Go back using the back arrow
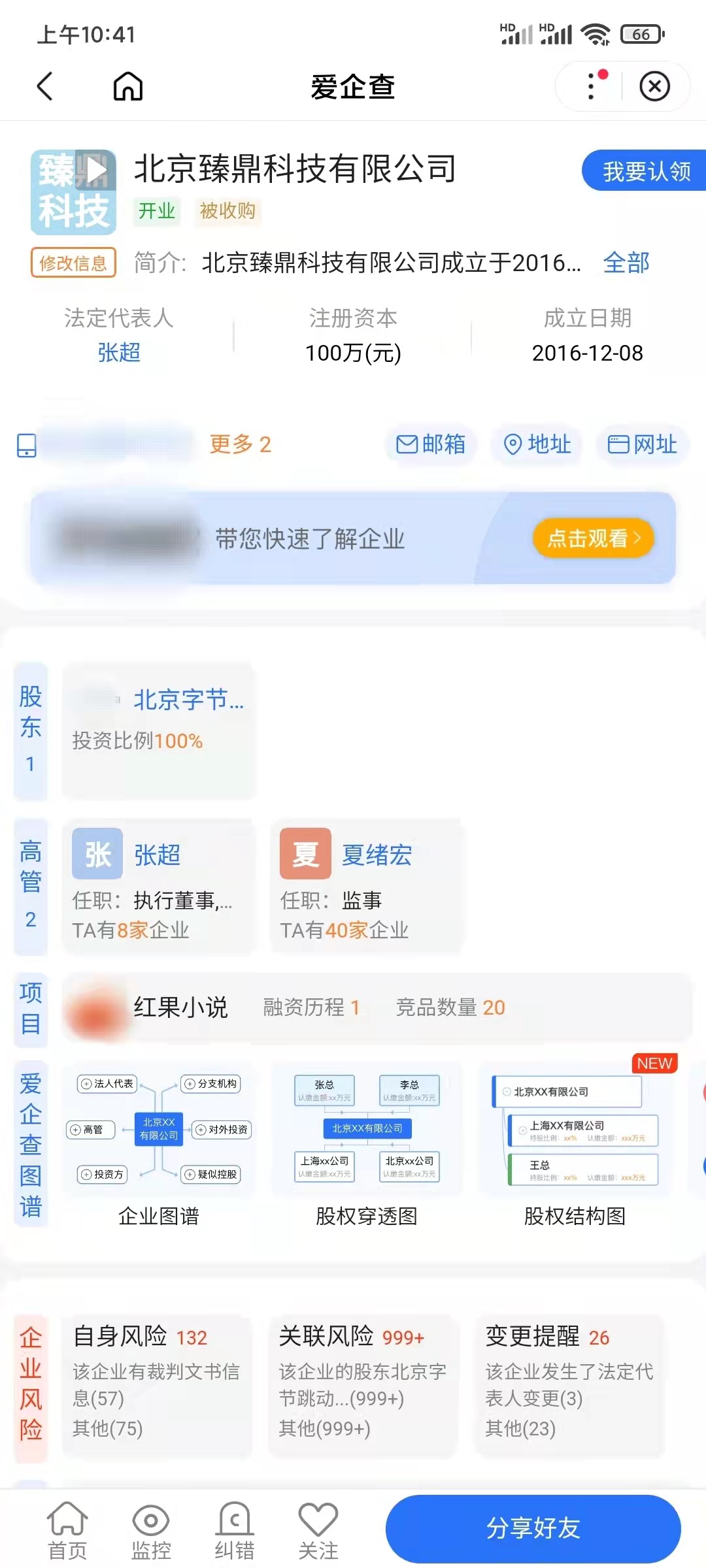 tap(44, 86)
